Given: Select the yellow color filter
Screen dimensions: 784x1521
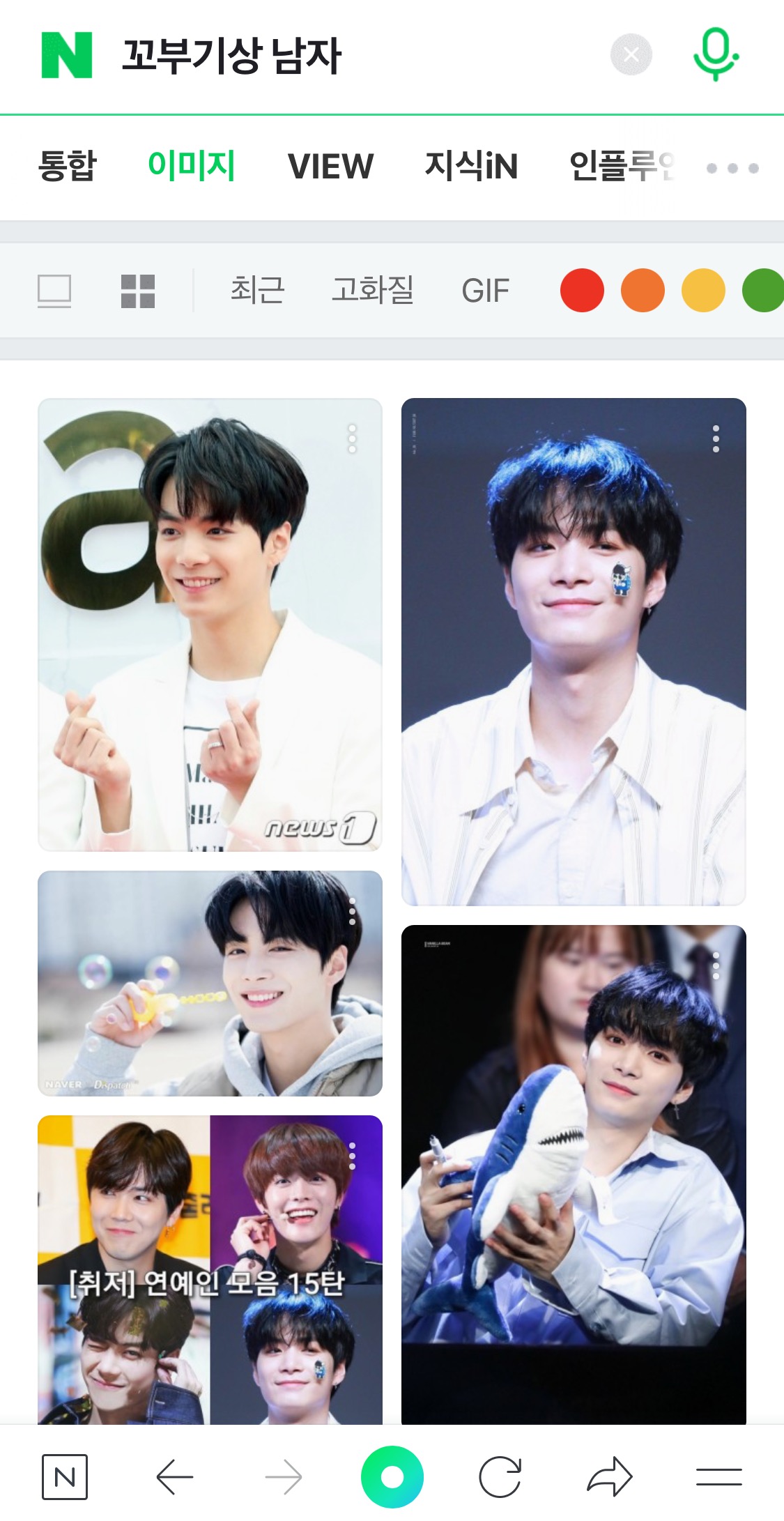Looking at the screenshot, I should [x=703, y=291].
